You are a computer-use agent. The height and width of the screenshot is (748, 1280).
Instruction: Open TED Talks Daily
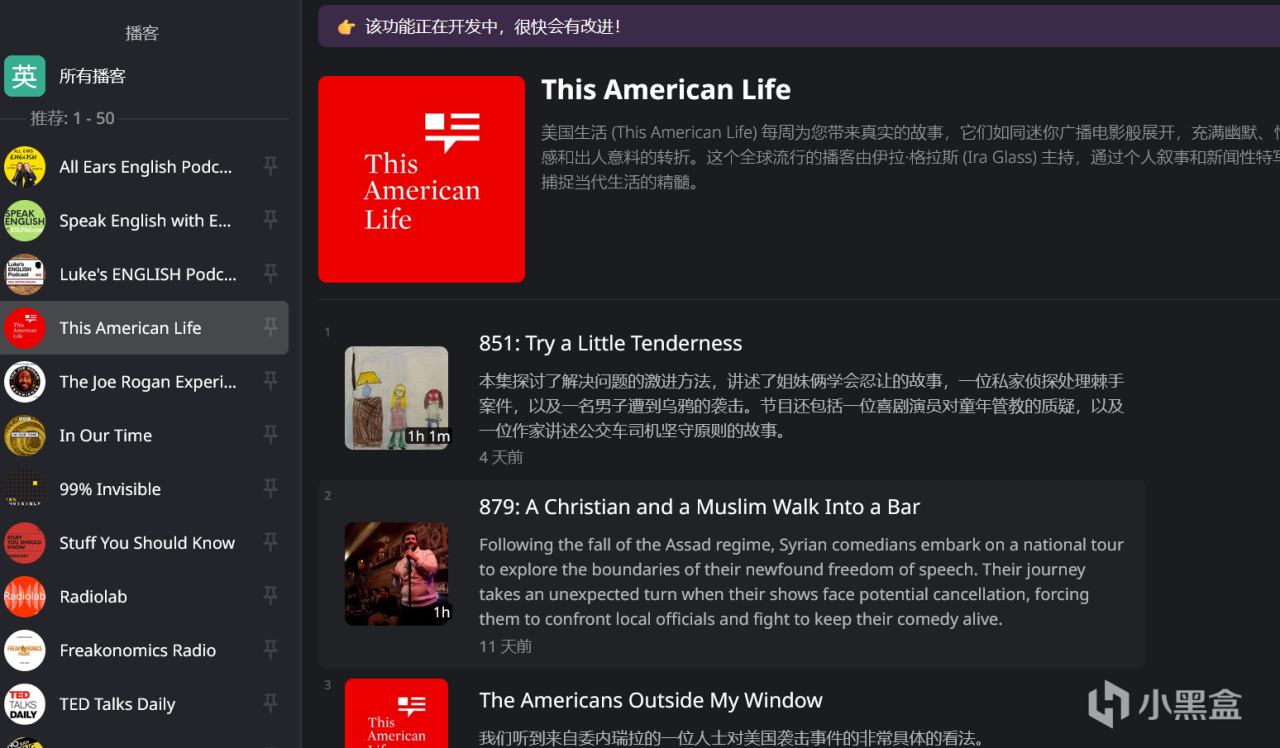(x=117, y=704)
